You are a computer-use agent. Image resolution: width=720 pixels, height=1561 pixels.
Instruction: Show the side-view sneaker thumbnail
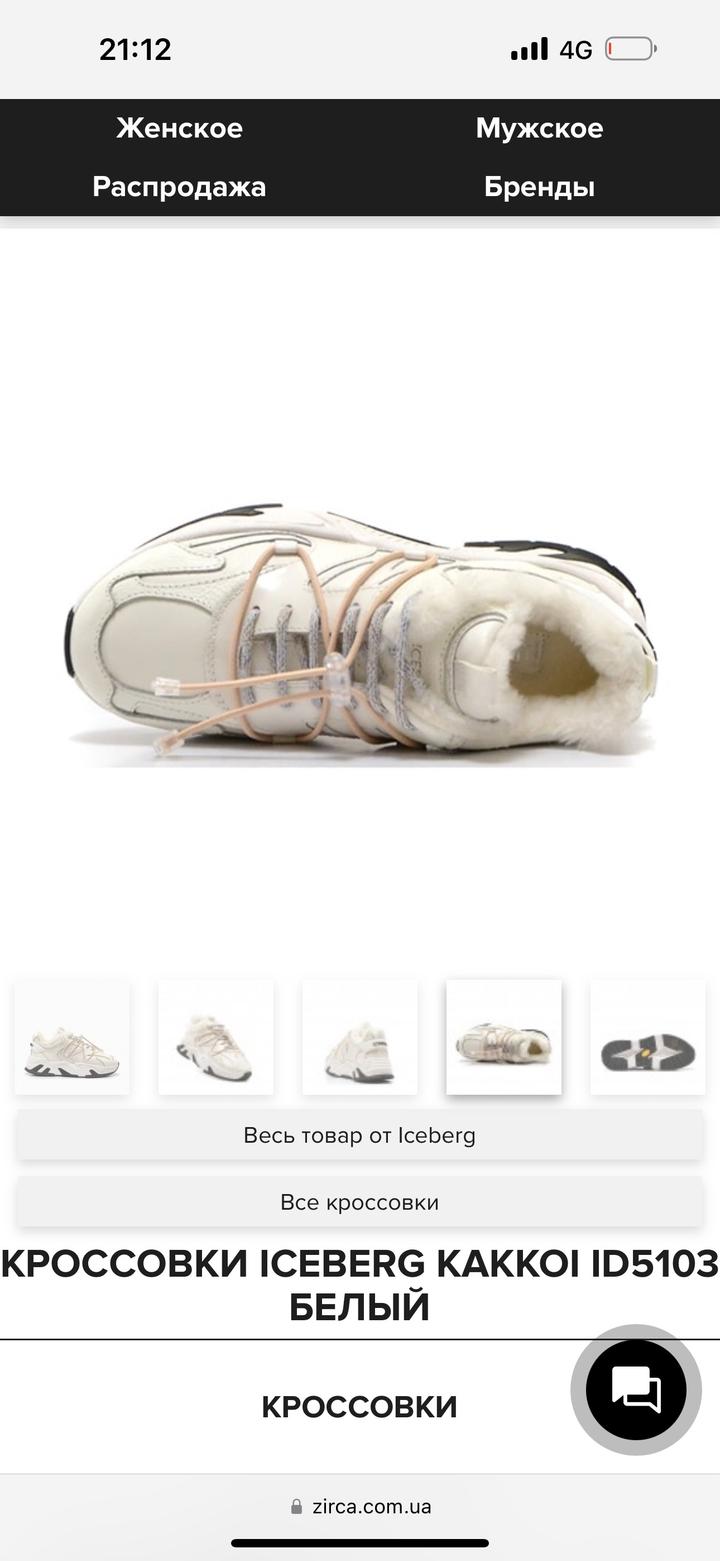tap(72, 1037)
